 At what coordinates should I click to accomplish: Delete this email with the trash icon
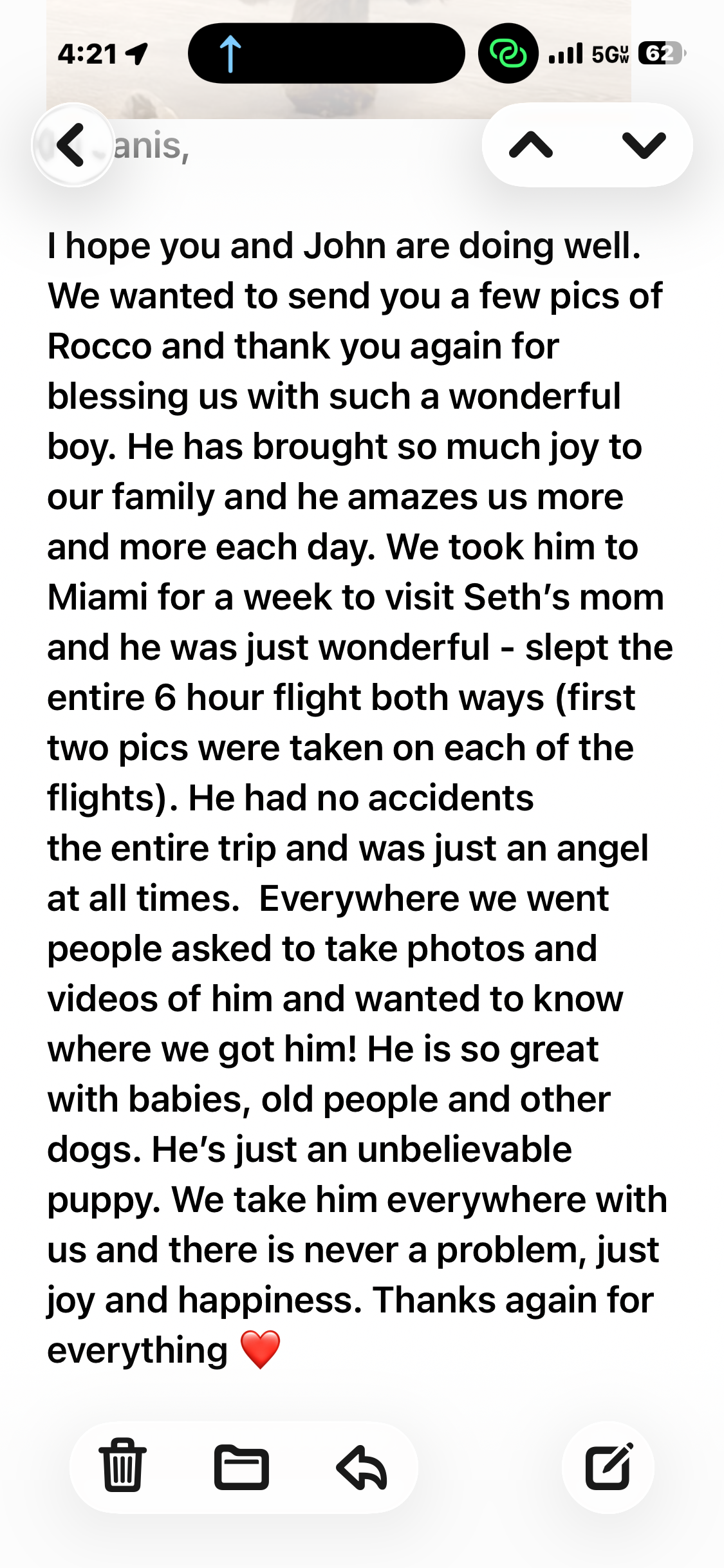(122, 1466)
